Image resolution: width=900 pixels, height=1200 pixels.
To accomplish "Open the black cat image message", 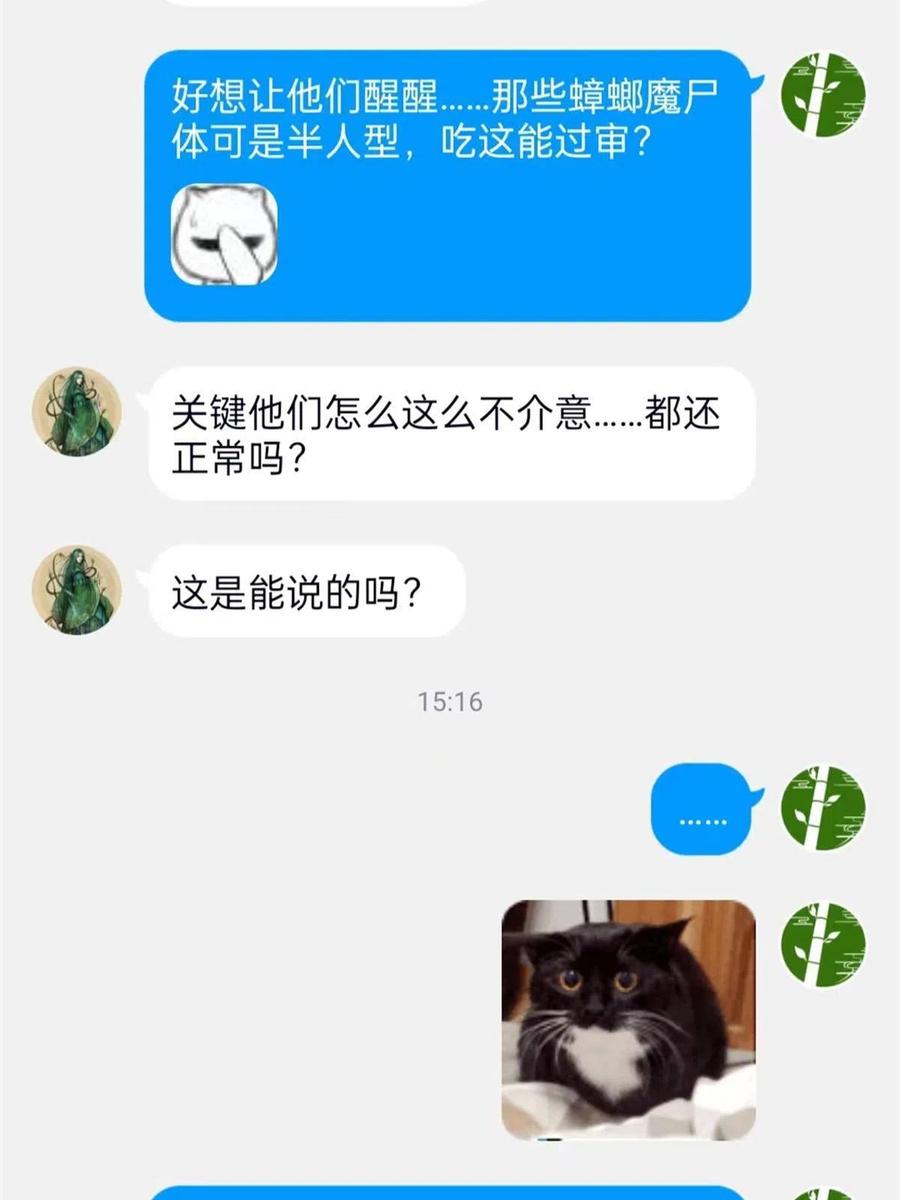I will click(628, 1019).
